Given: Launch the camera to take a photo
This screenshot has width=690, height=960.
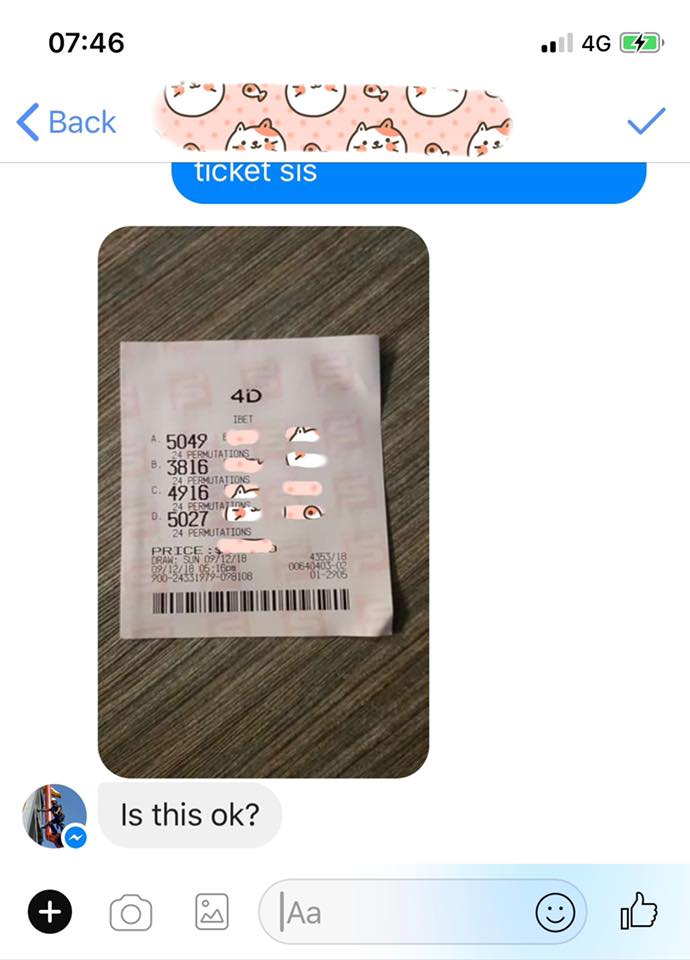Looking at the screenshot, I should click(x=130, y=911).
